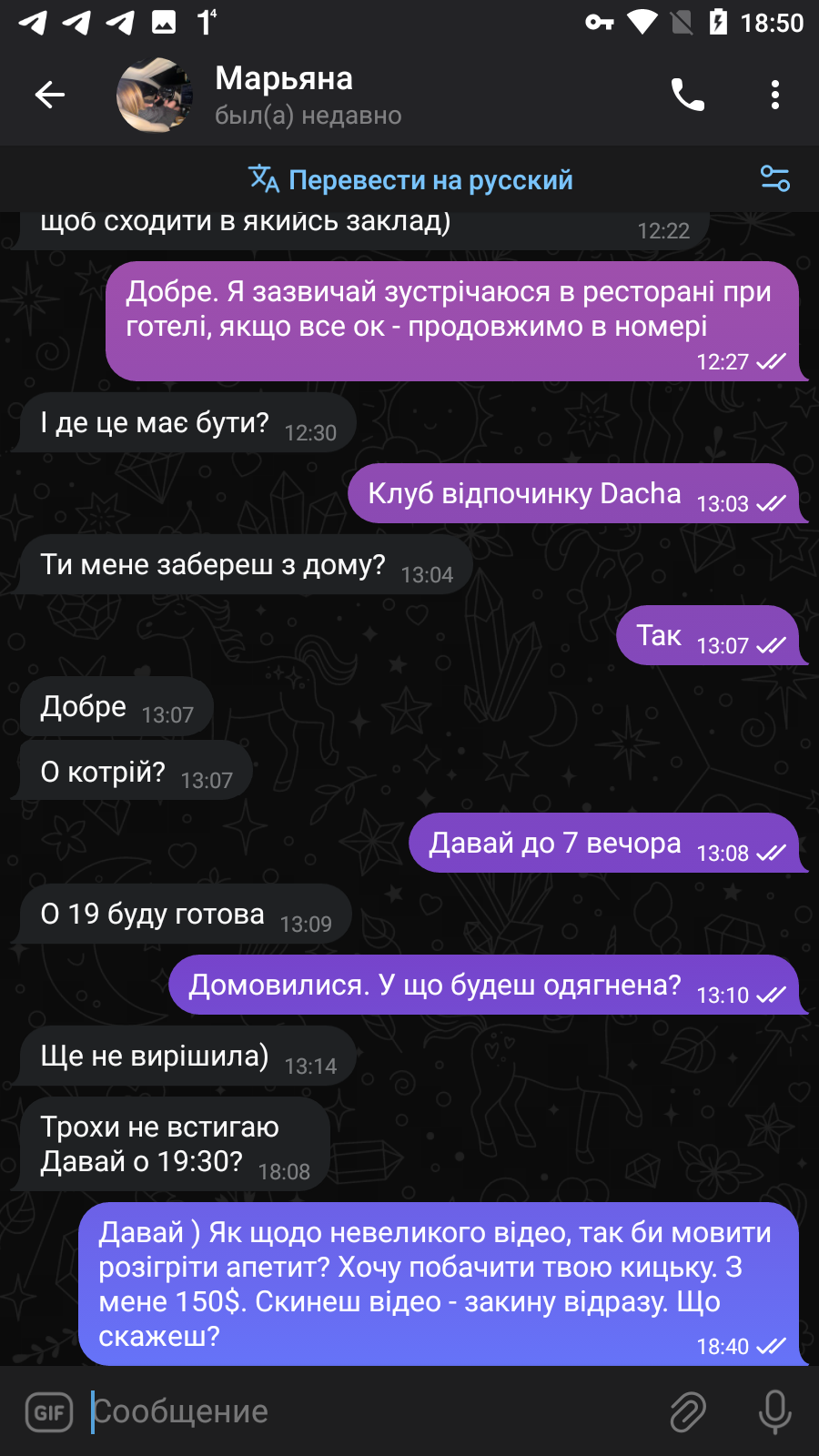The width and height of the screenshot is (819, 1456).
Task: Attach a file with the paperclip
Action: click(x=688, y=1411)
